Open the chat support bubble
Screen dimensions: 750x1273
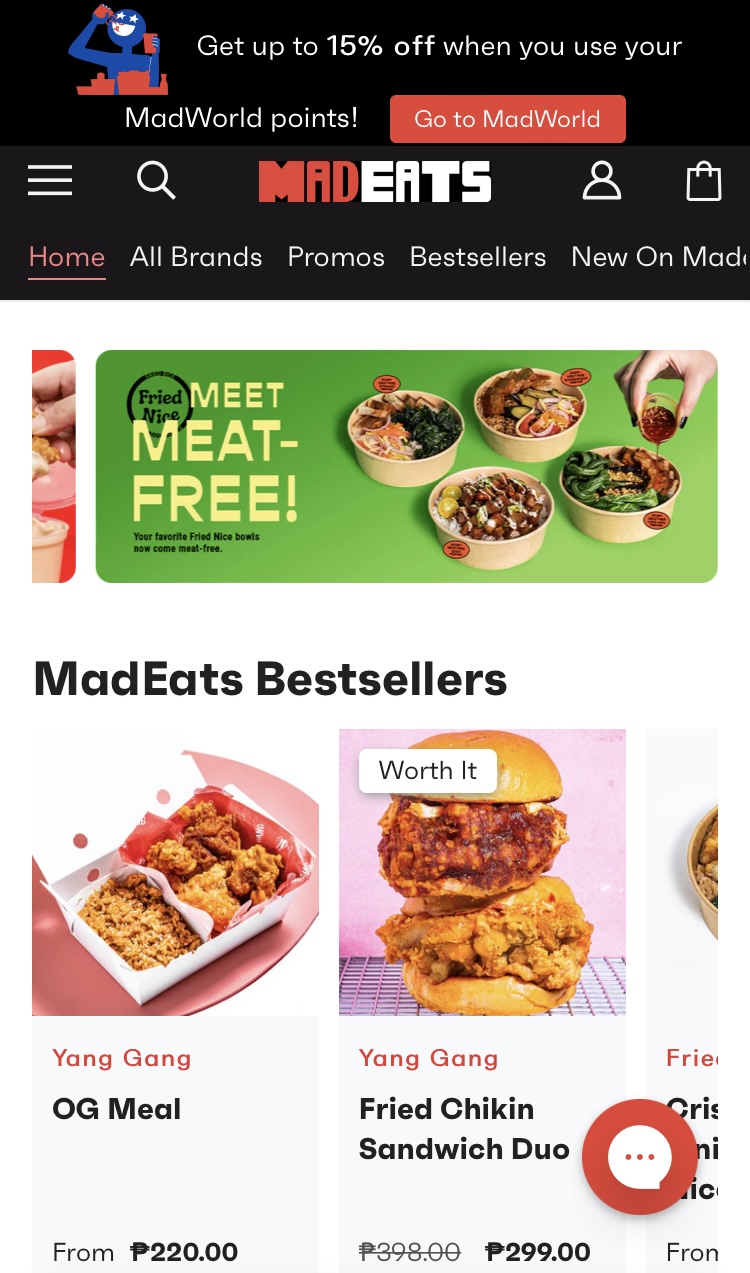click(639, 1156)
